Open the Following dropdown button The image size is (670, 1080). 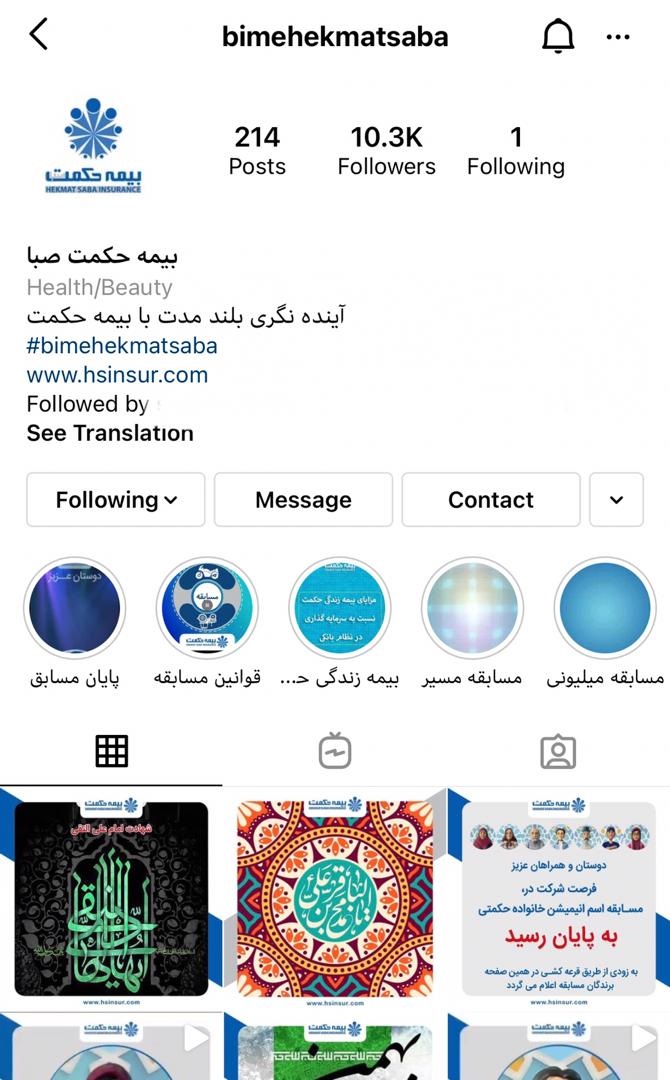tap(116, 500)
